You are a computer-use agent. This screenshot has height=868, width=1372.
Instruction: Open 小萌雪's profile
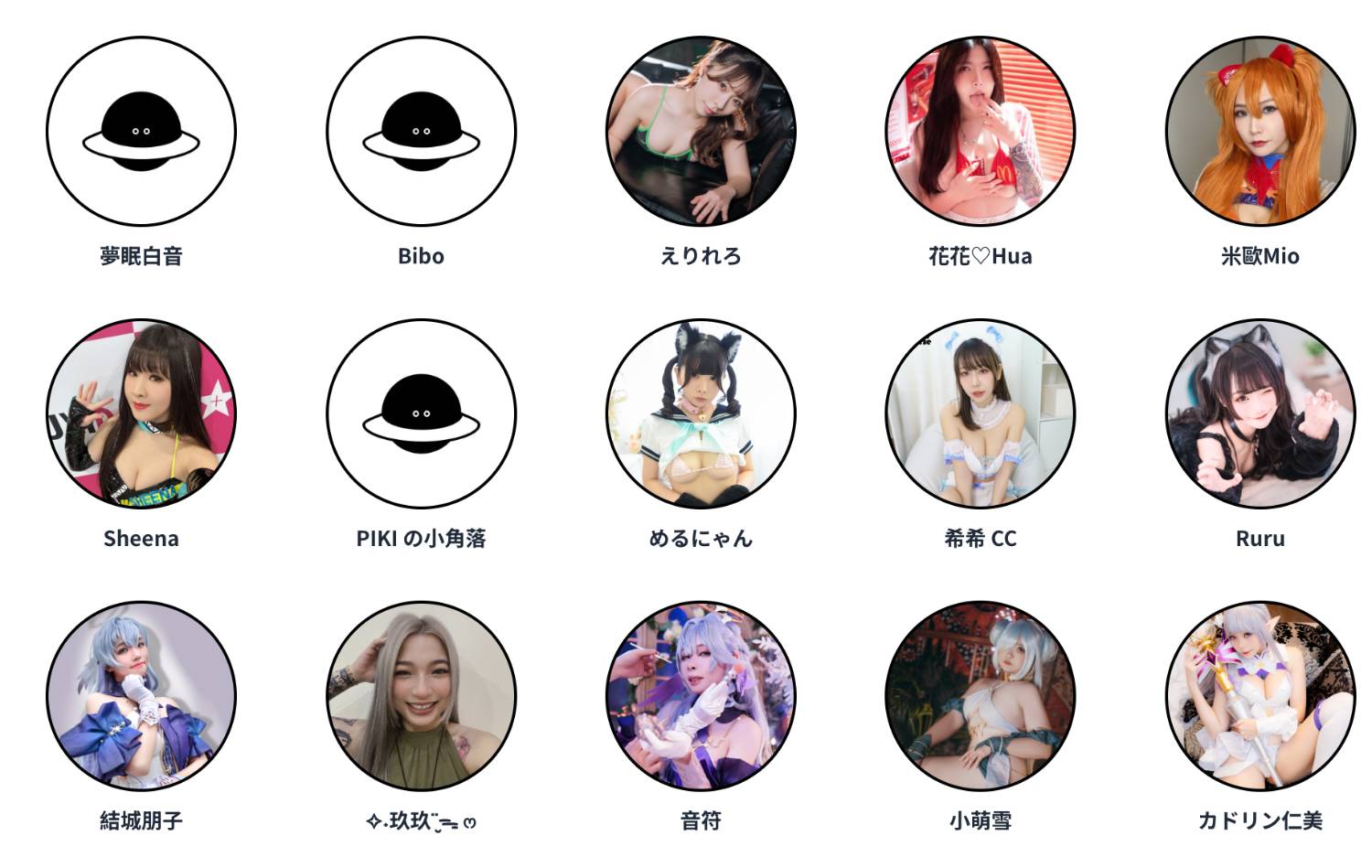point(980,696)
